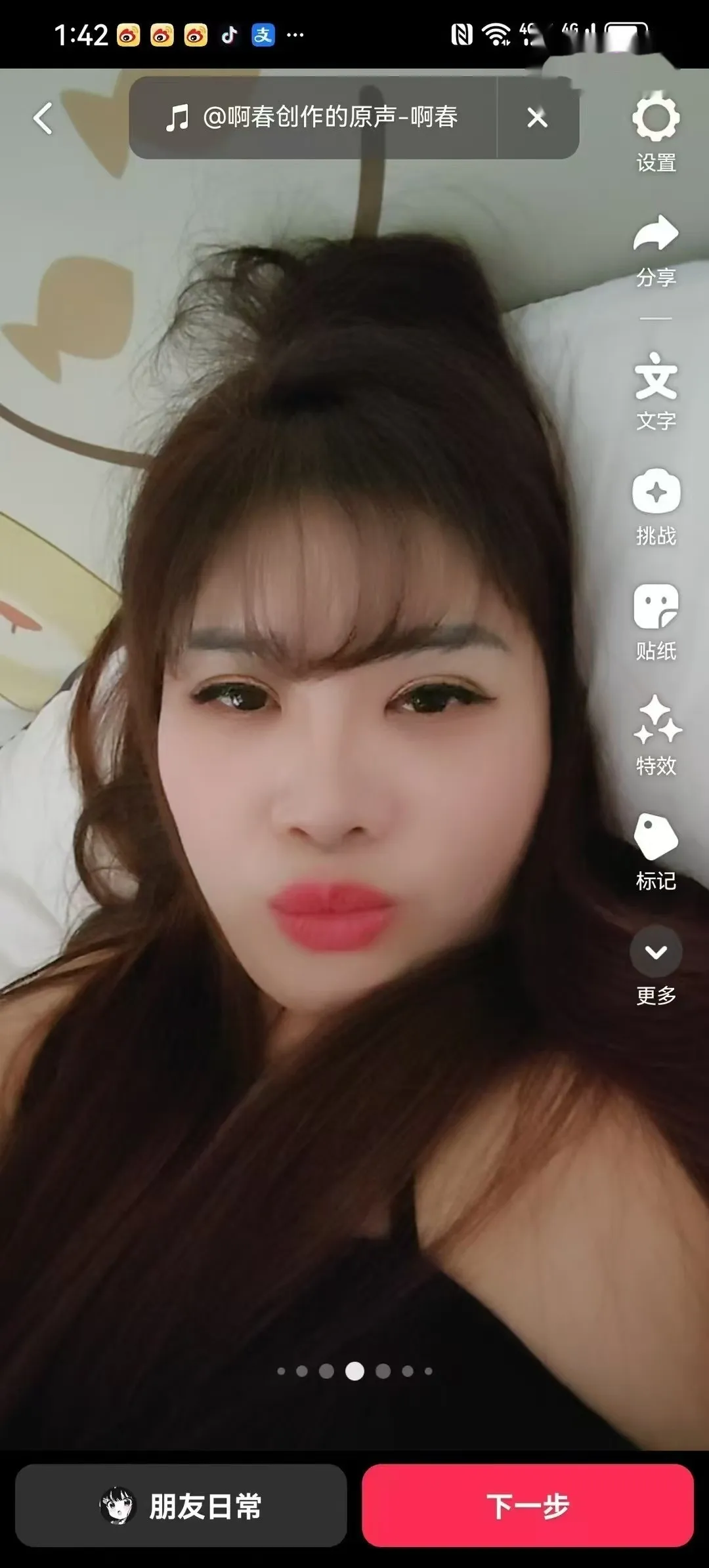The height and width of the screenshot is (1568, 709).
Task: Remove the selected music track
Action: (537, 118)
